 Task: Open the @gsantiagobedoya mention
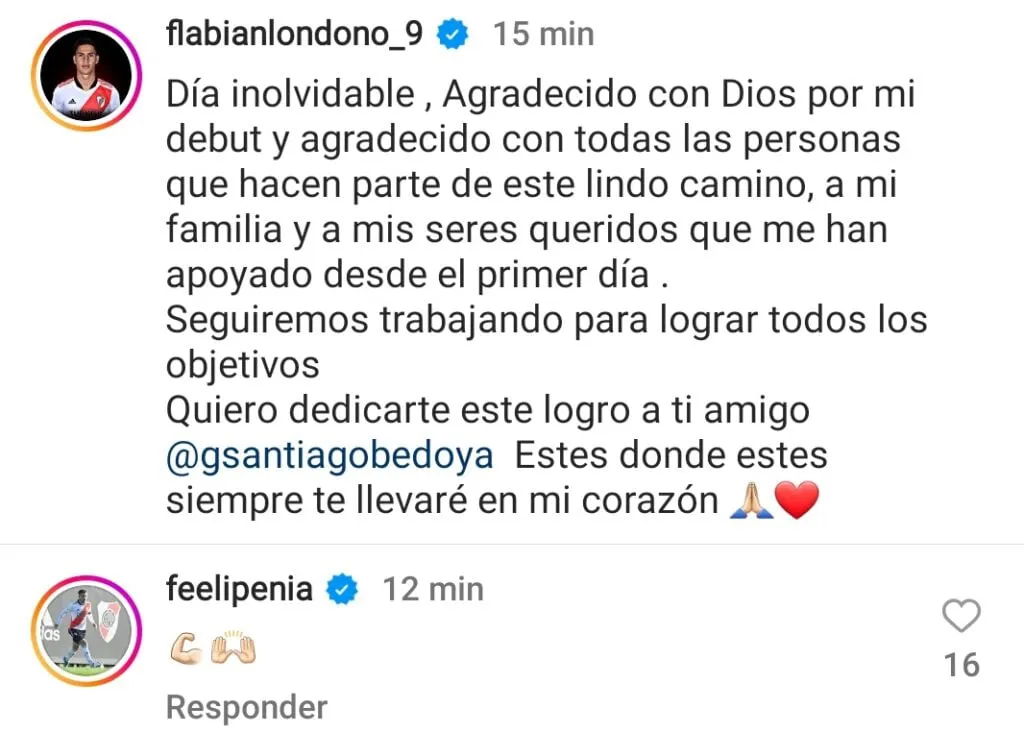pos(330,455)
